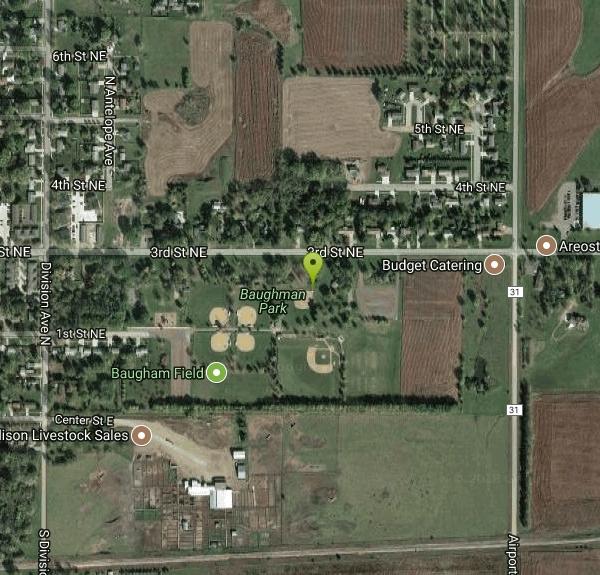
Task: Tap the Areost place marker on 3rd St
Action: pyautogui.click(x=546, y=245)
